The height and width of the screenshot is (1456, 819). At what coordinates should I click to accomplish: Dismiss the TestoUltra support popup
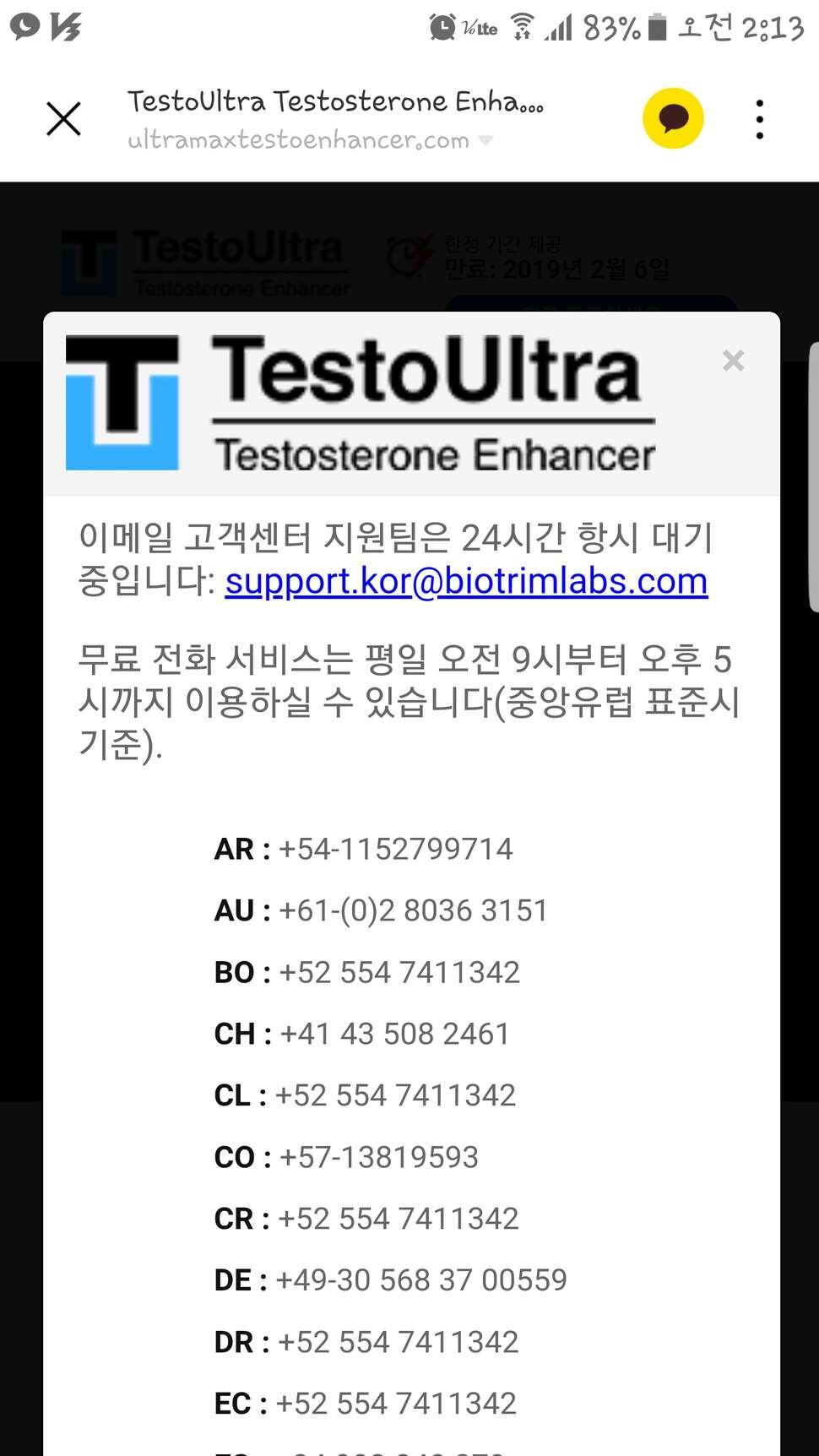point(733,361)
